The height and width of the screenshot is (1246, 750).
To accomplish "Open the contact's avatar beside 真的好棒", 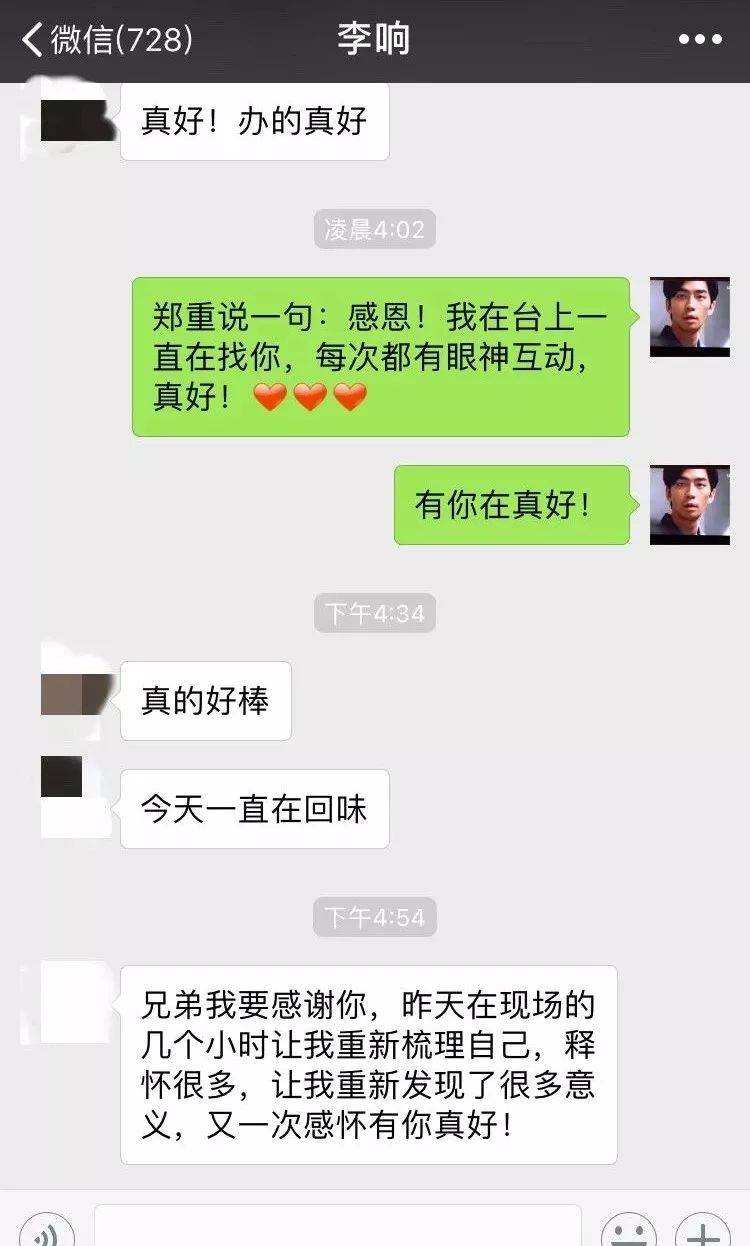I will (x=76, y=693).
